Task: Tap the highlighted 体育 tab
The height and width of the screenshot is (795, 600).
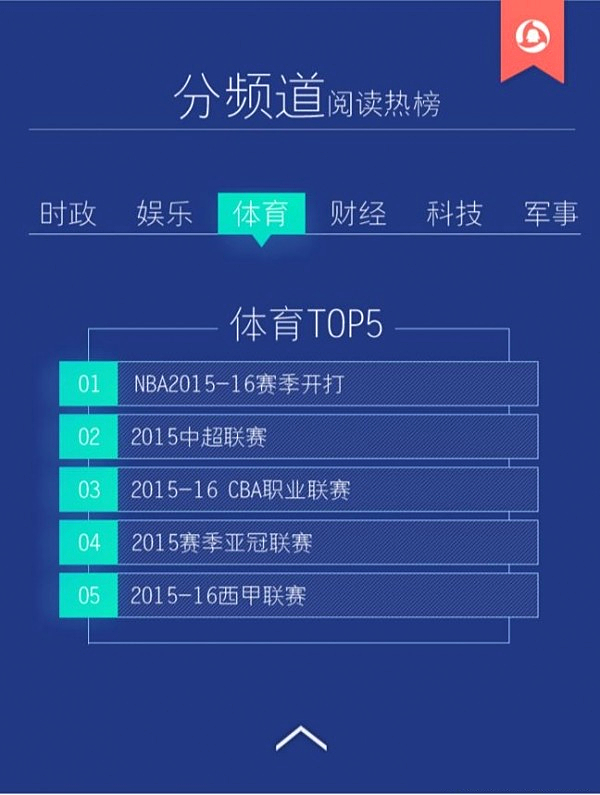Action: 261,213
